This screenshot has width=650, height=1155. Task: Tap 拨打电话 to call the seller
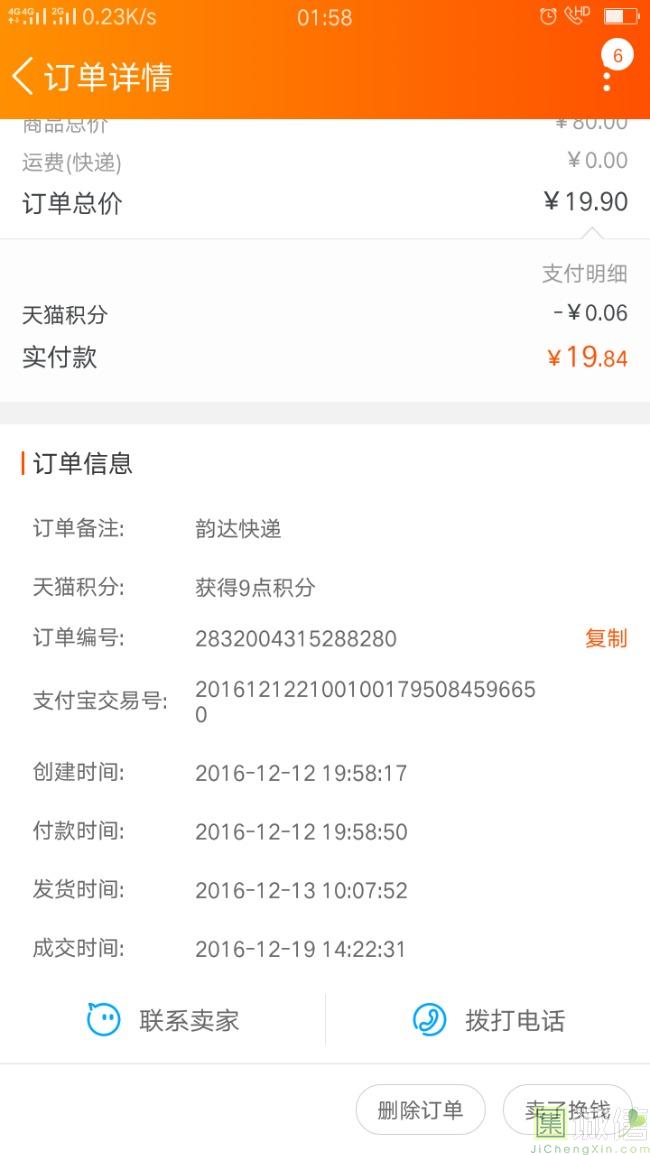(x=488, y=1020)
